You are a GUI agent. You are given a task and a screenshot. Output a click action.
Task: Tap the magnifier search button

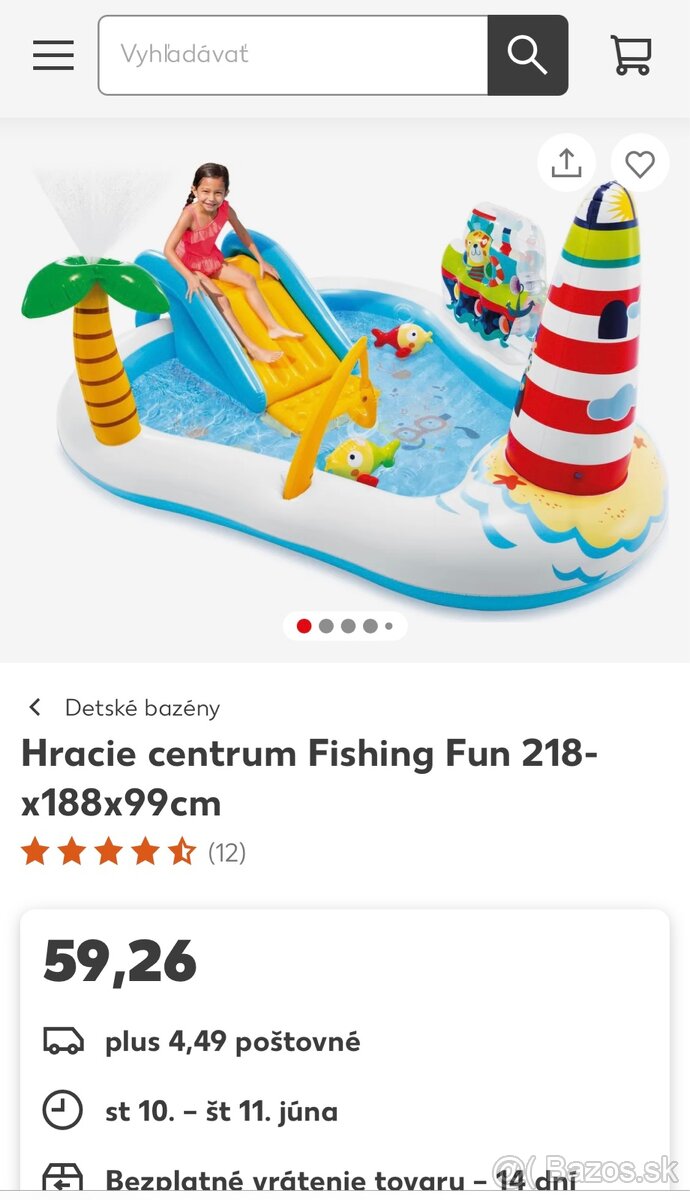528,55
